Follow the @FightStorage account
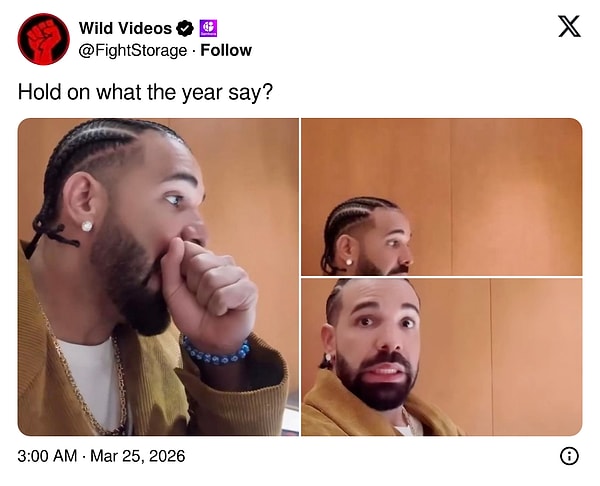The width and height of the screenshot is (600, 486). coord(226,50)
